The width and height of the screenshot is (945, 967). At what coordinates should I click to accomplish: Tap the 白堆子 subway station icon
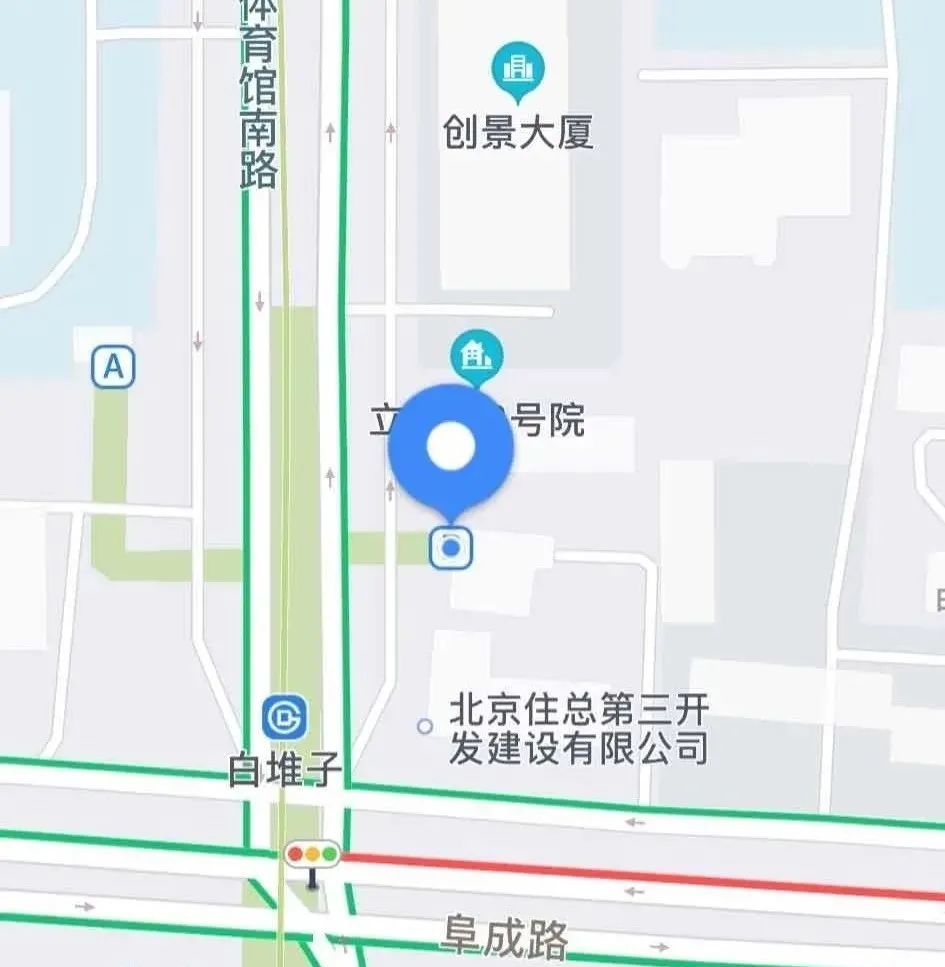pos(285,717)
